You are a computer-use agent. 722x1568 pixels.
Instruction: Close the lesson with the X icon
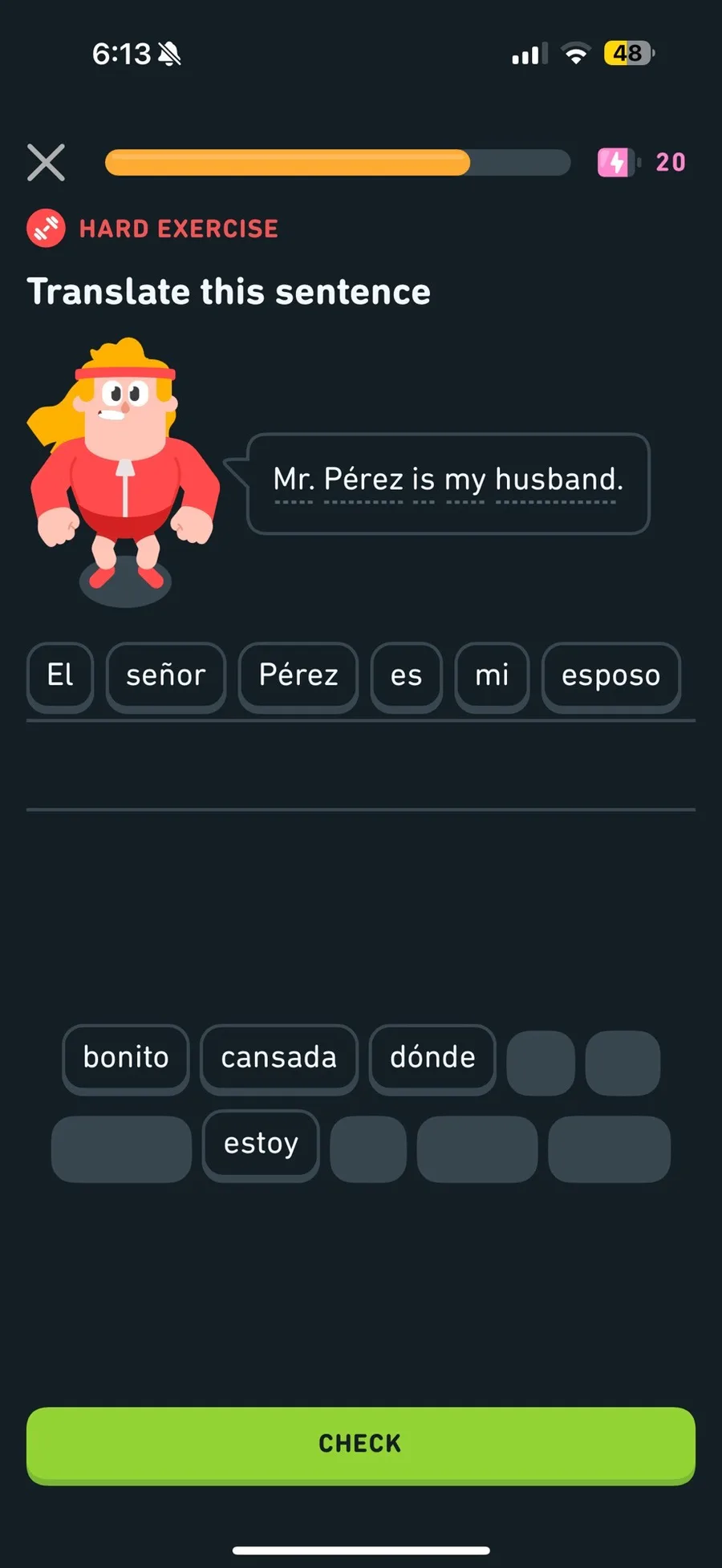tap(46, 163)
